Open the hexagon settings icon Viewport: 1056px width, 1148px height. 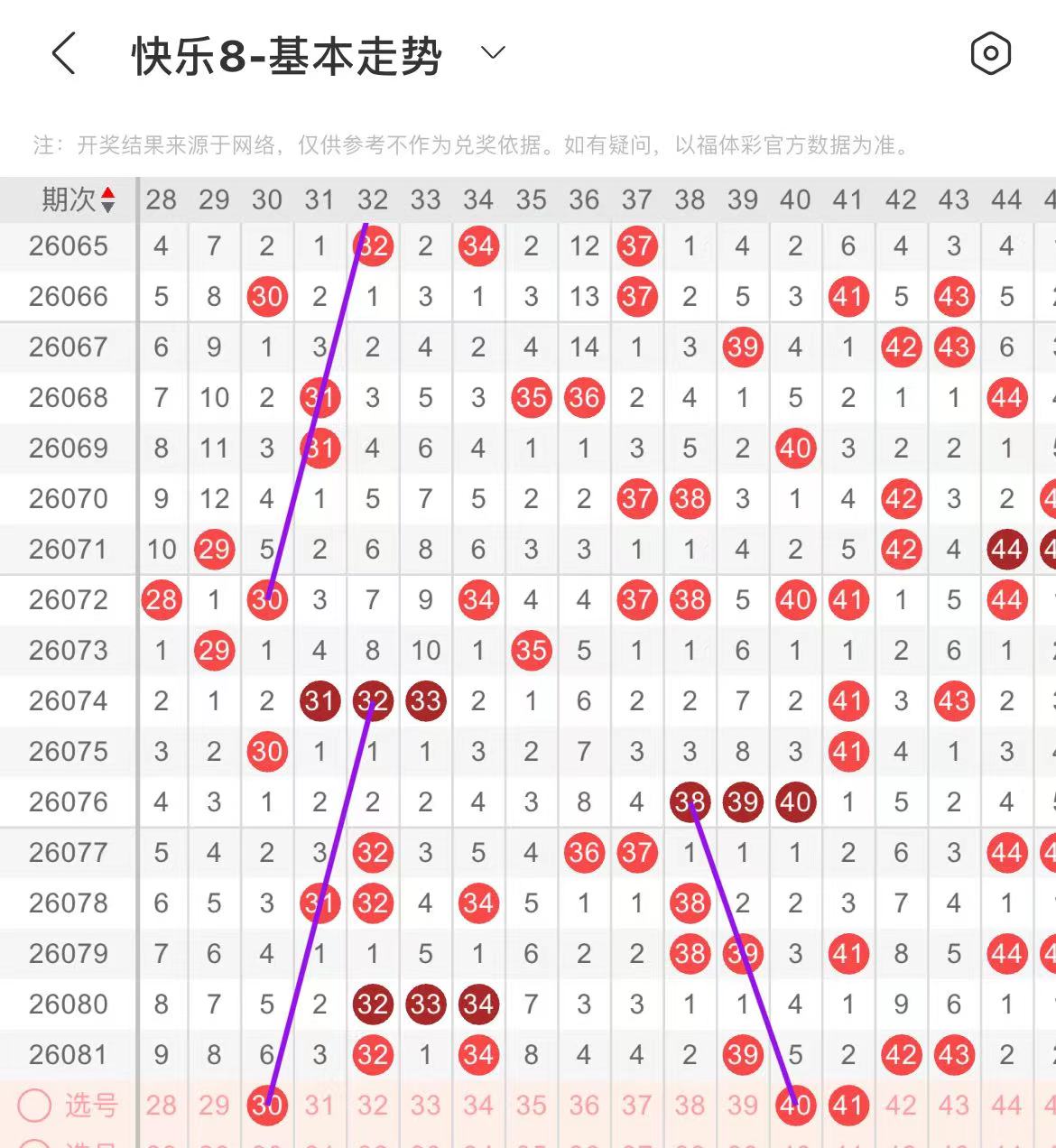coord(990,54)
